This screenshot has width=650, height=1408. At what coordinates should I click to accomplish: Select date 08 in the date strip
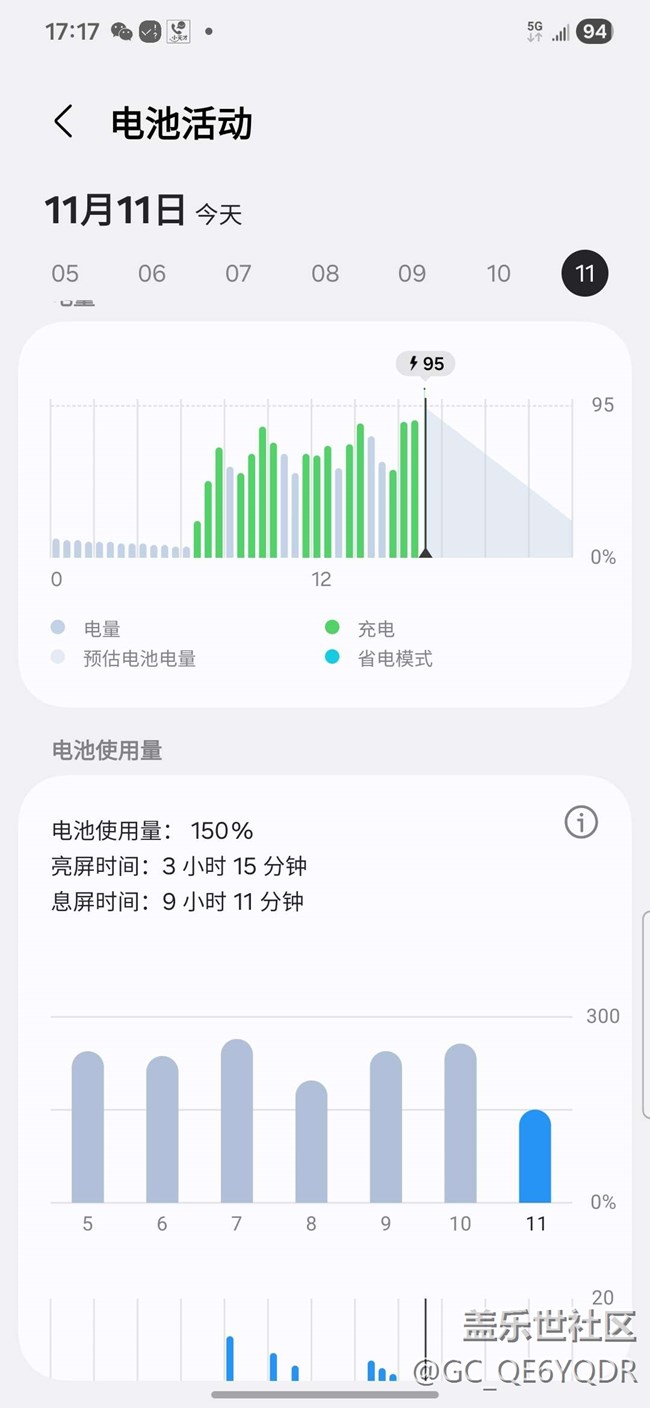[x=325, y=273]
